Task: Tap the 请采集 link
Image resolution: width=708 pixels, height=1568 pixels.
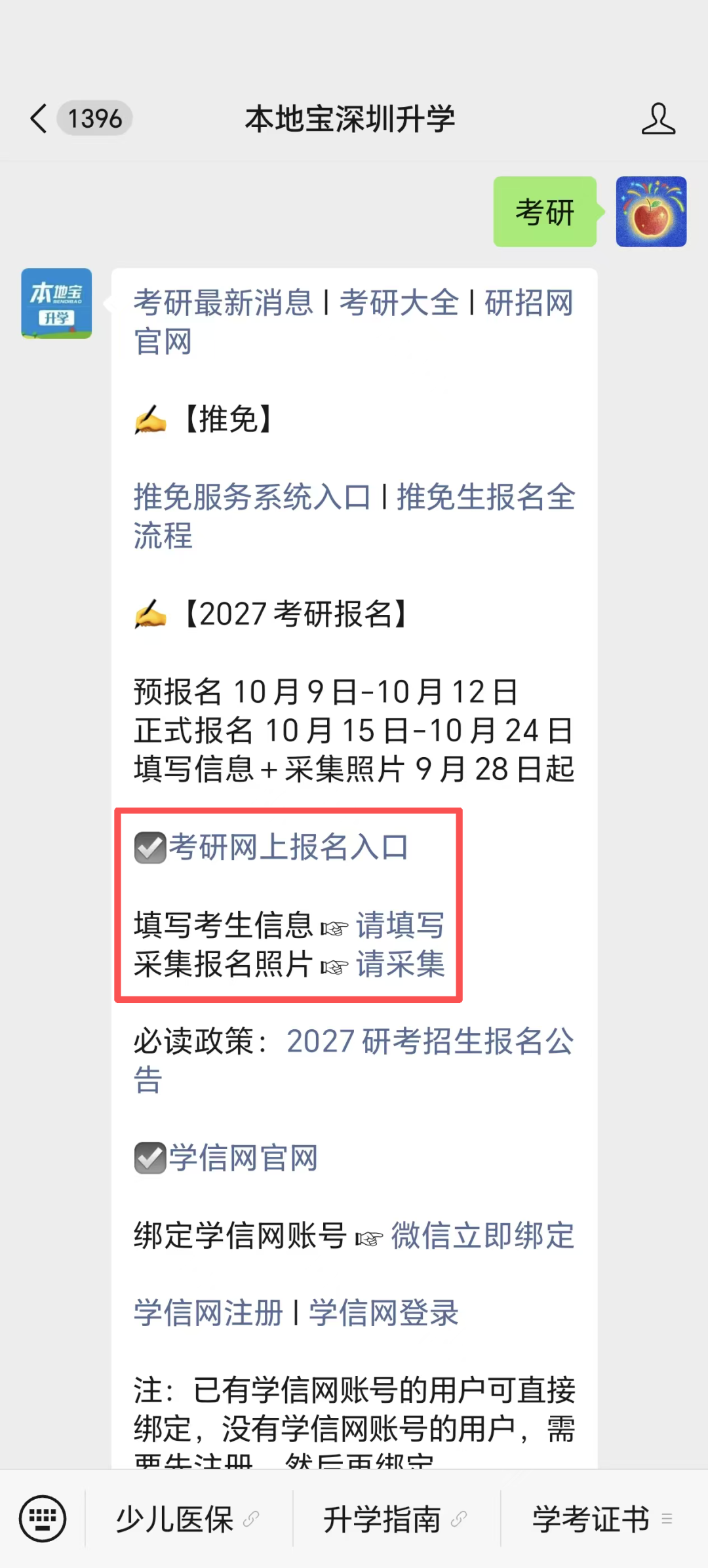Action: tap(401, 964)
